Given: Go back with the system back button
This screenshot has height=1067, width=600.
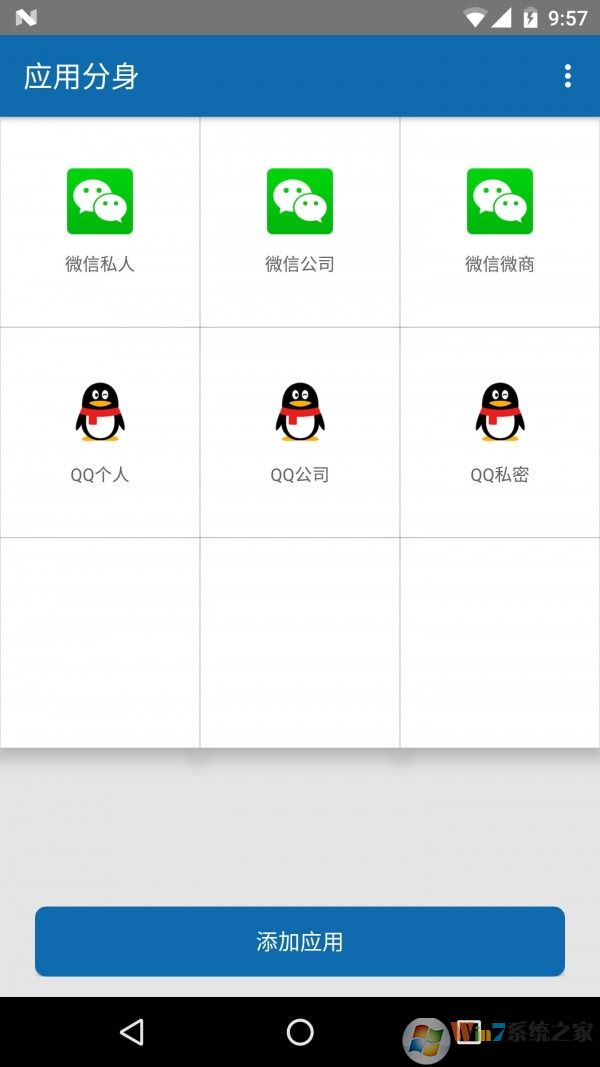Looking at the screenshot, I should tap(132, 1032).
